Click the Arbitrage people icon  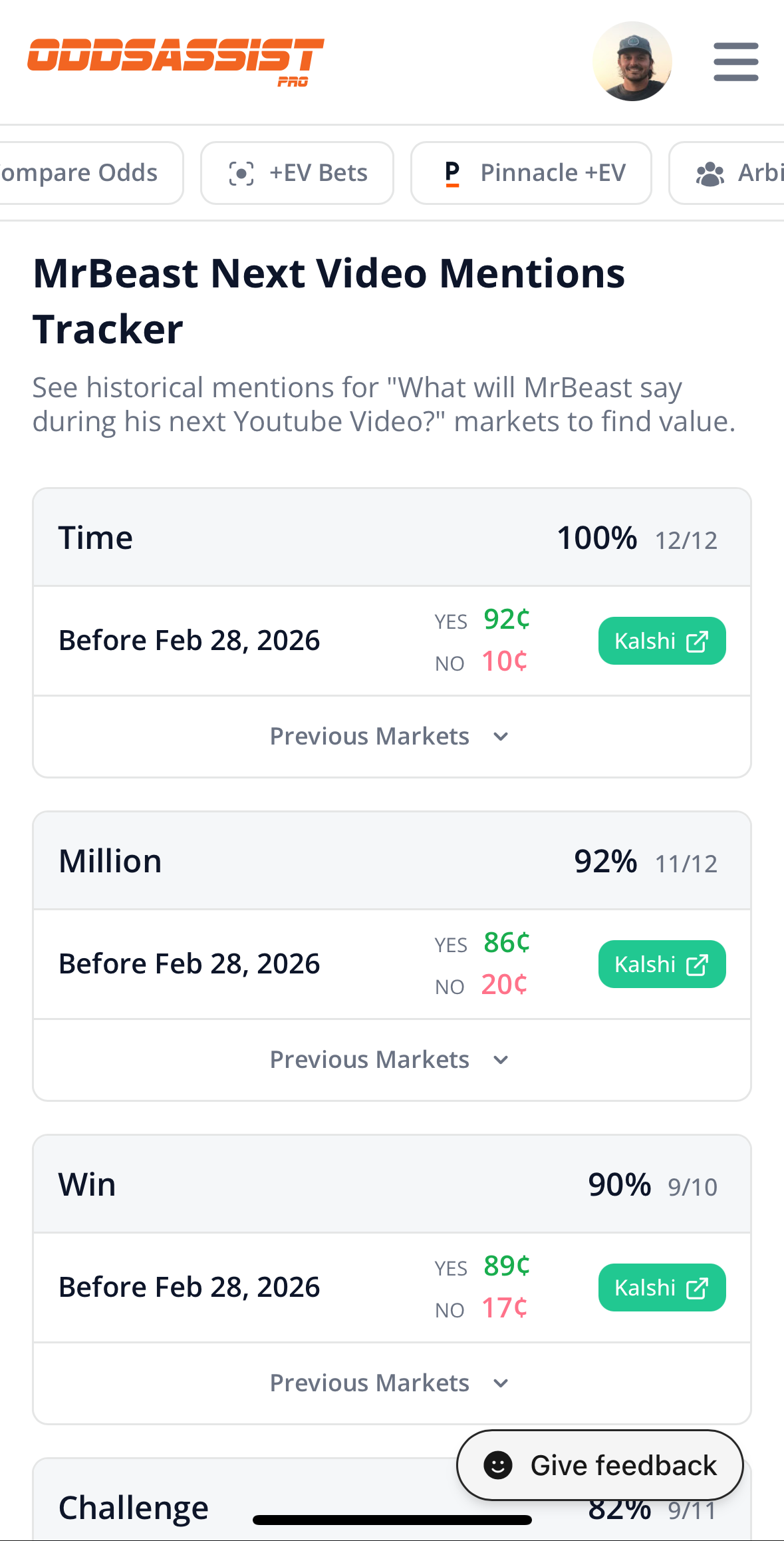click(x=710, y=172)
